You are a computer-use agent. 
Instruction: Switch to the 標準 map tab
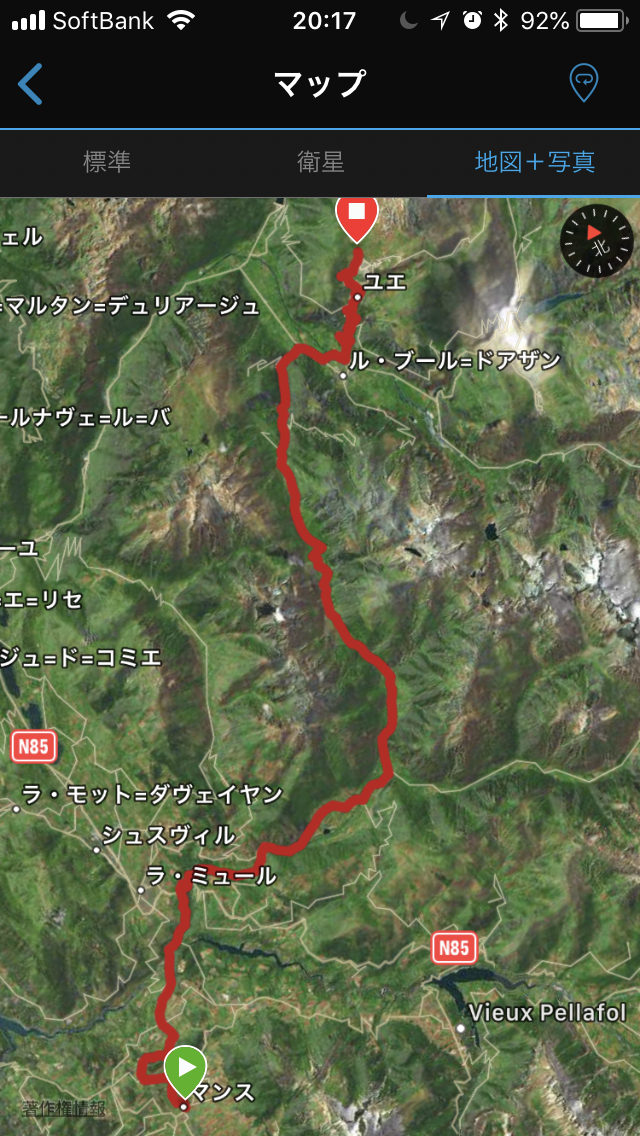click(x=107, y=162)
